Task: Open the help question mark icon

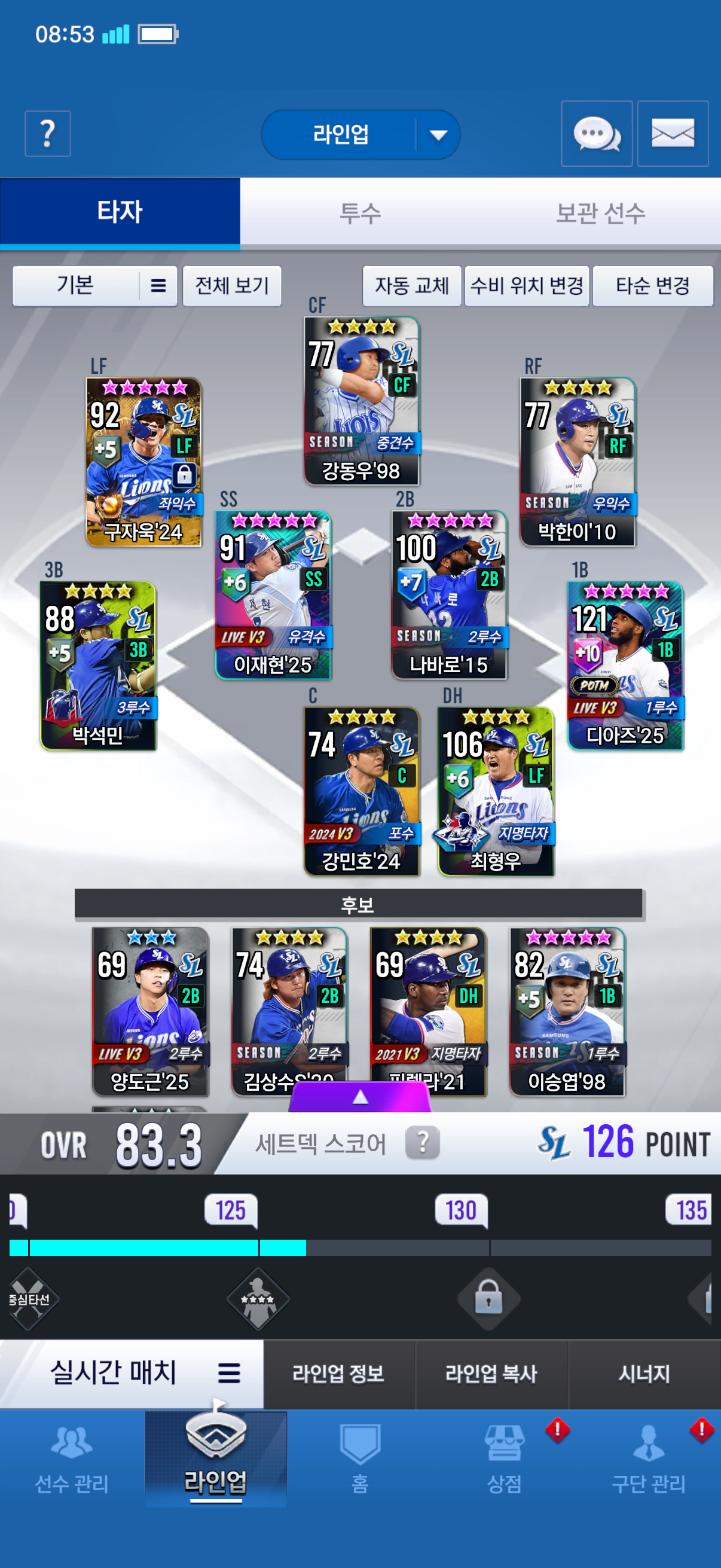Action: [x=47, y=133]
